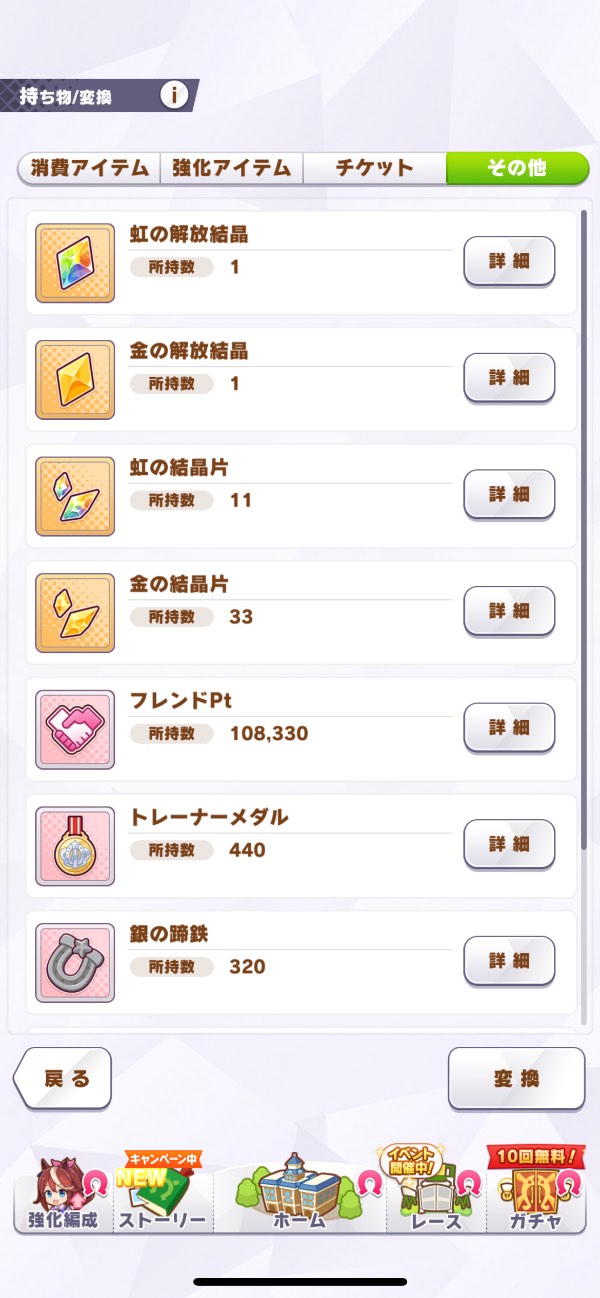
Task: Go to ホーム in the bottom menu
Action: pyautogui.click(x=298, y=1196)
